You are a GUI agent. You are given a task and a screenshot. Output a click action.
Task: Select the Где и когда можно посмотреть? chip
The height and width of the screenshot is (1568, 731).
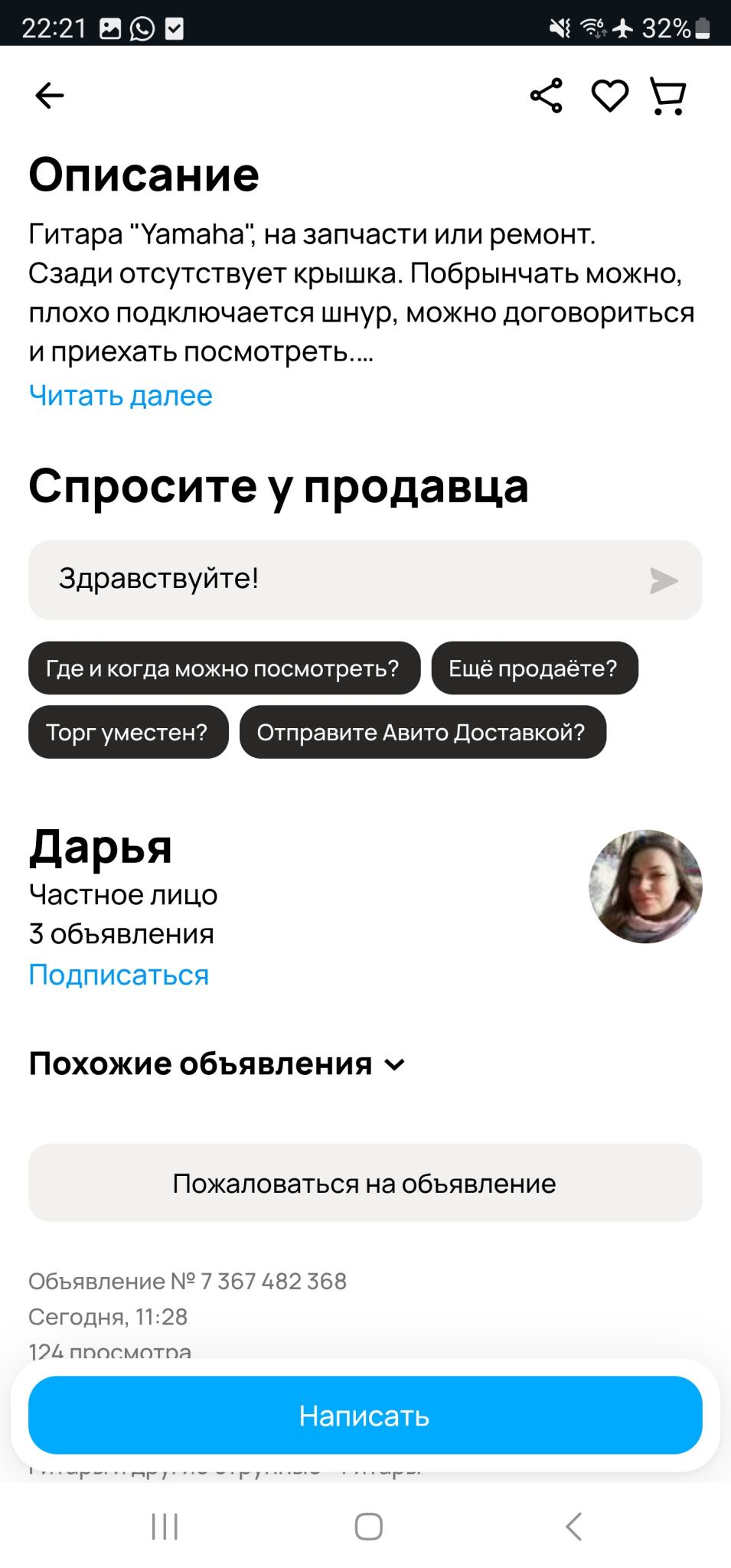click(224, 668)
